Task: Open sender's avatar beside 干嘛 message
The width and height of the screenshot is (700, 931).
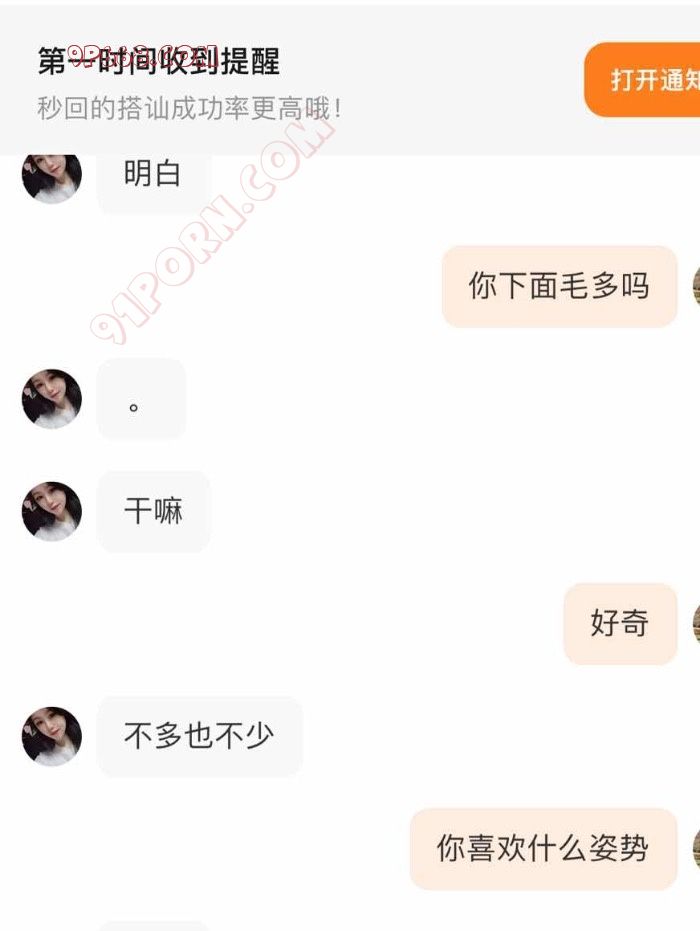Action: click(x=52, y=511)
